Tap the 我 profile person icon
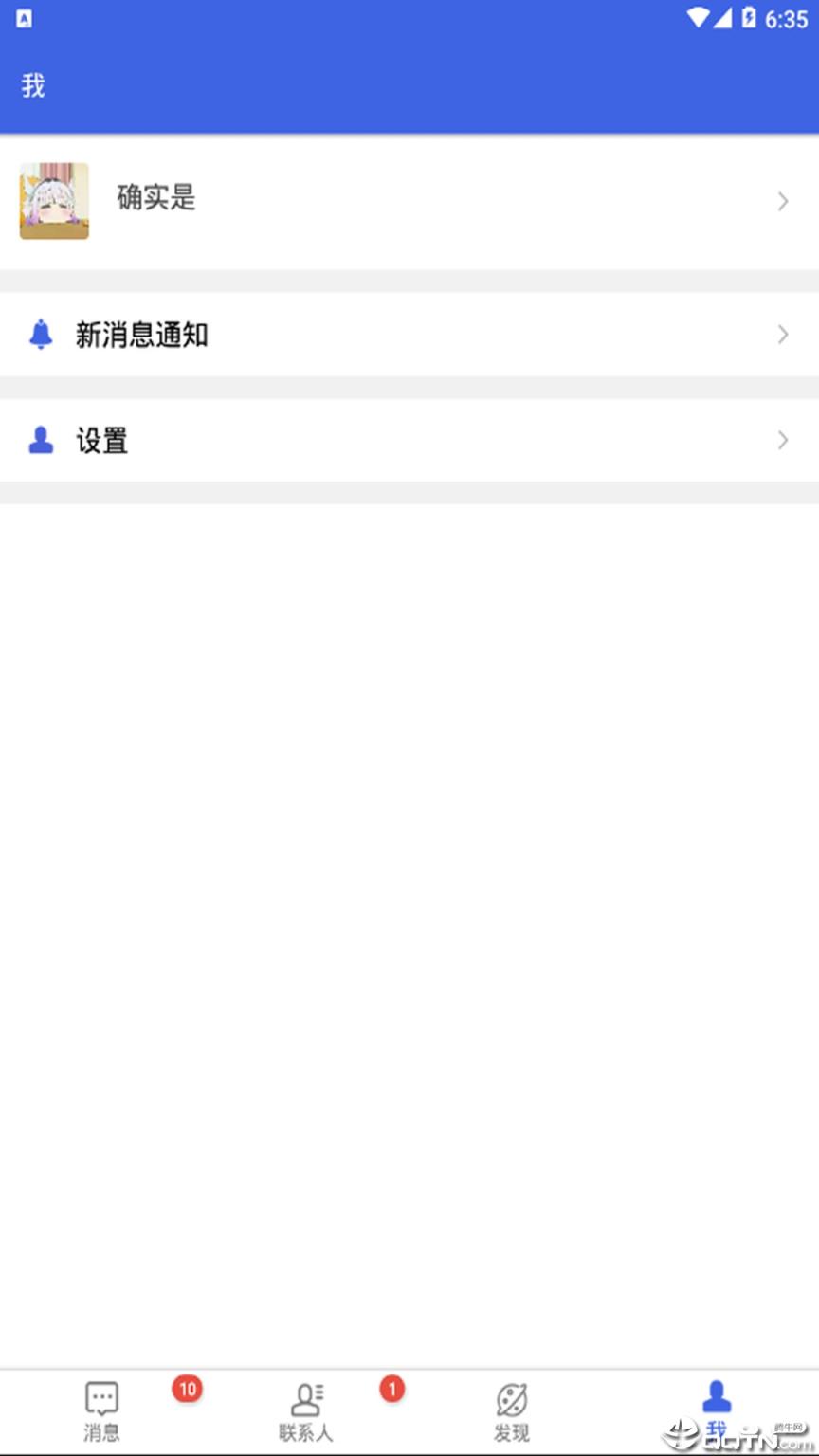The height and width of the screenshot is (1456, 819). tap(716, 1393)
